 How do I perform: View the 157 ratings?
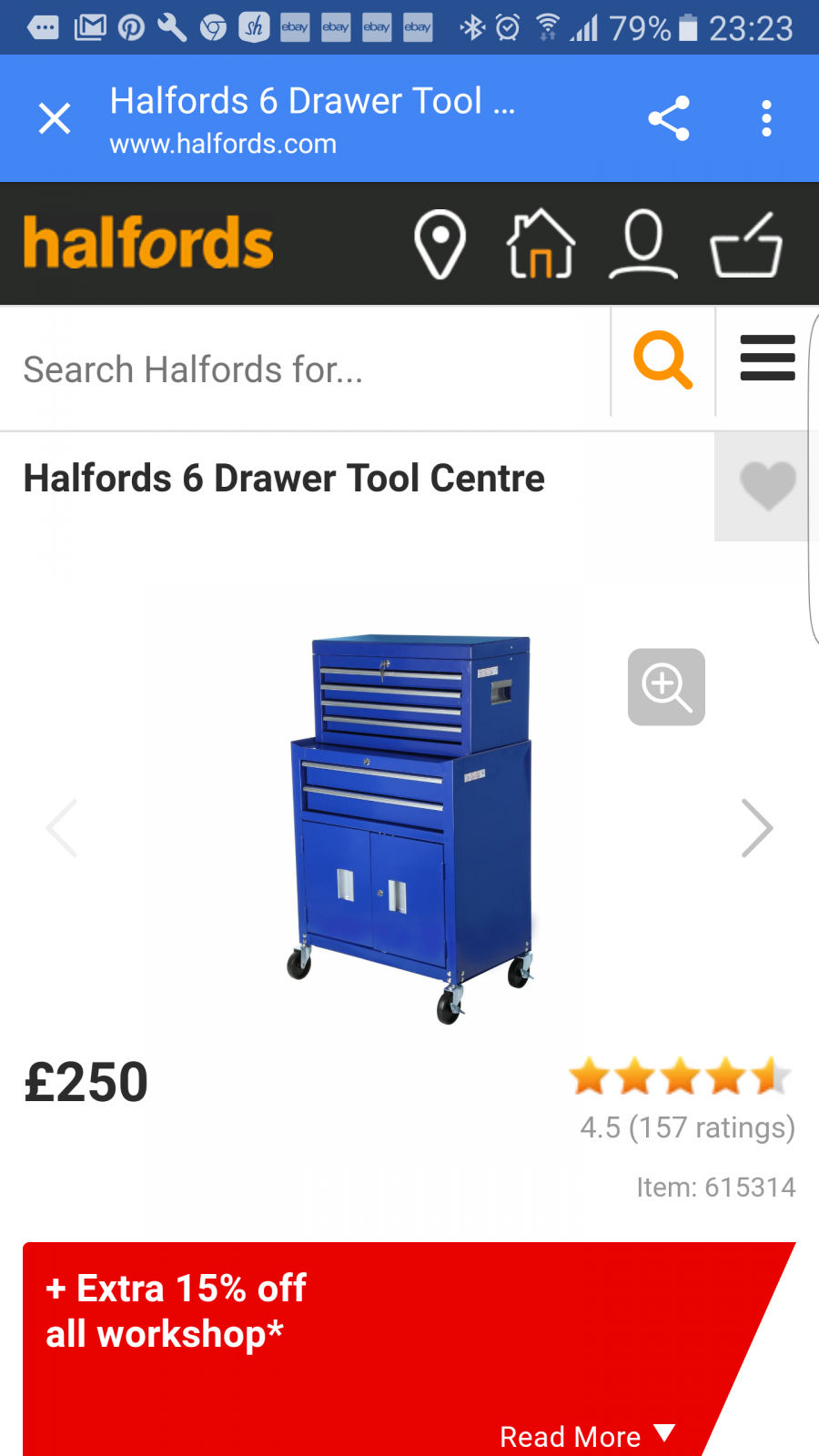(687, 1127)
